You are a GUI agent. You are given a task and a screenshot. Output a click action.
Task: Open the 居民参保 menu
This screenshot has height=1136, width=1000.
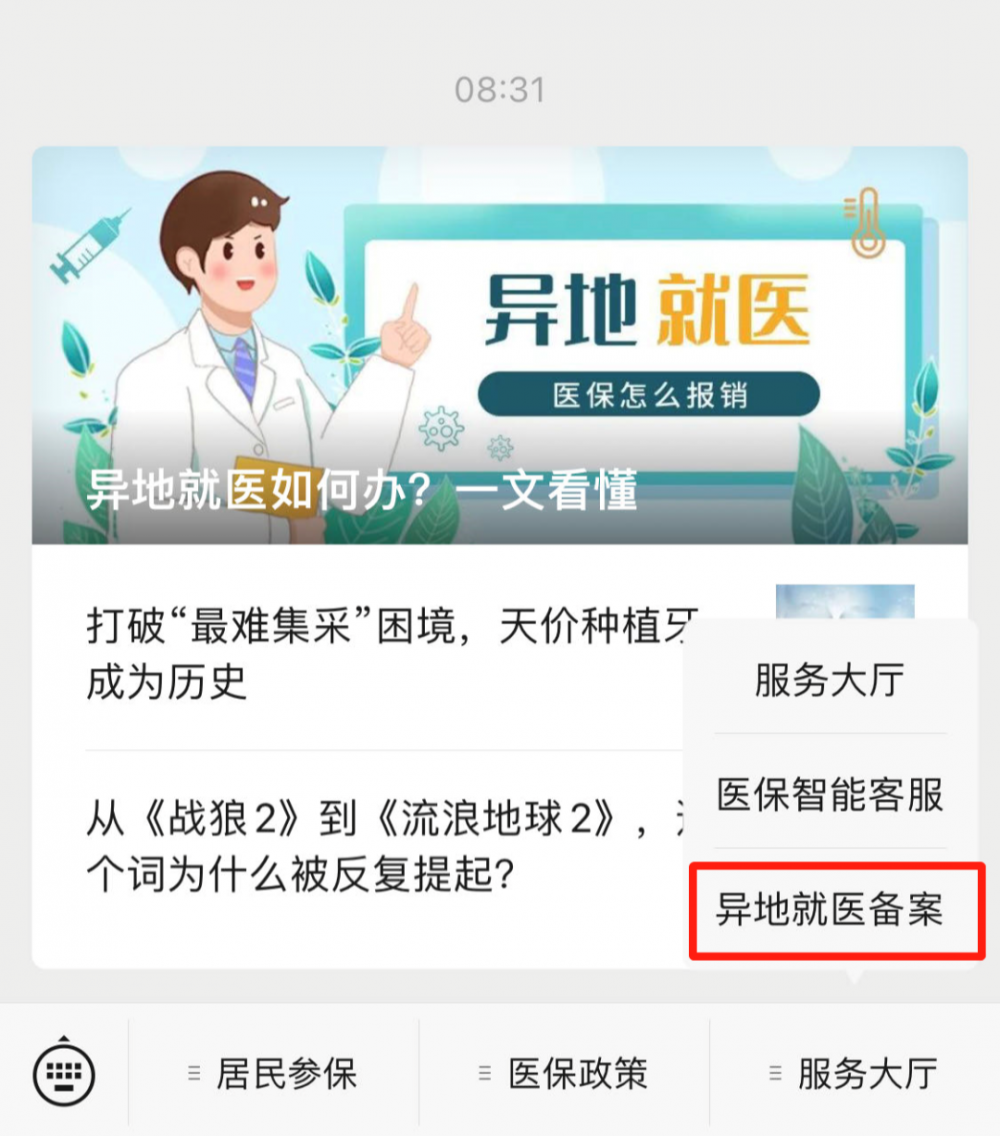[273, 1075]
